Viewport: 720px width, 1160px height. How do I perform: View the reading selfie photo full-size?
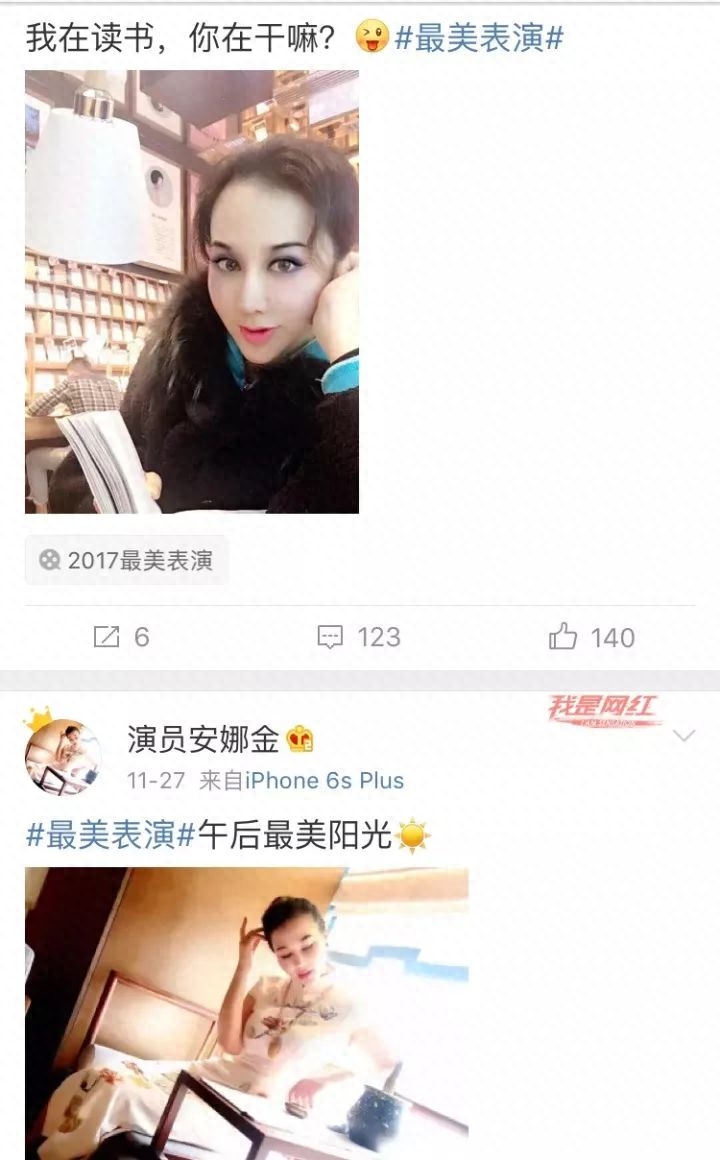tap(192, 292)
